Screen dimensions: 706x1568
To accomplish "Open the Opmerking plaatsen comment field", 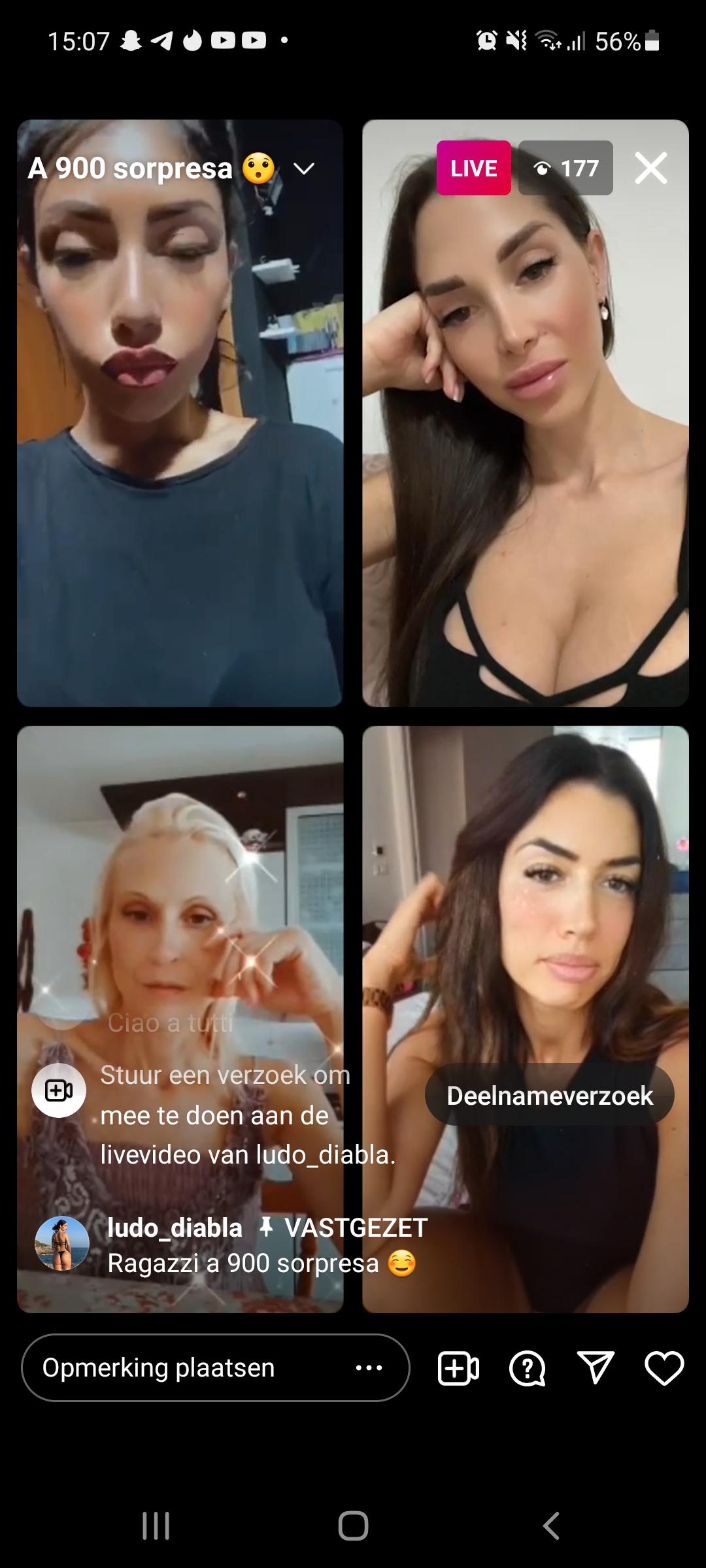I will (x=183, y=1367).
